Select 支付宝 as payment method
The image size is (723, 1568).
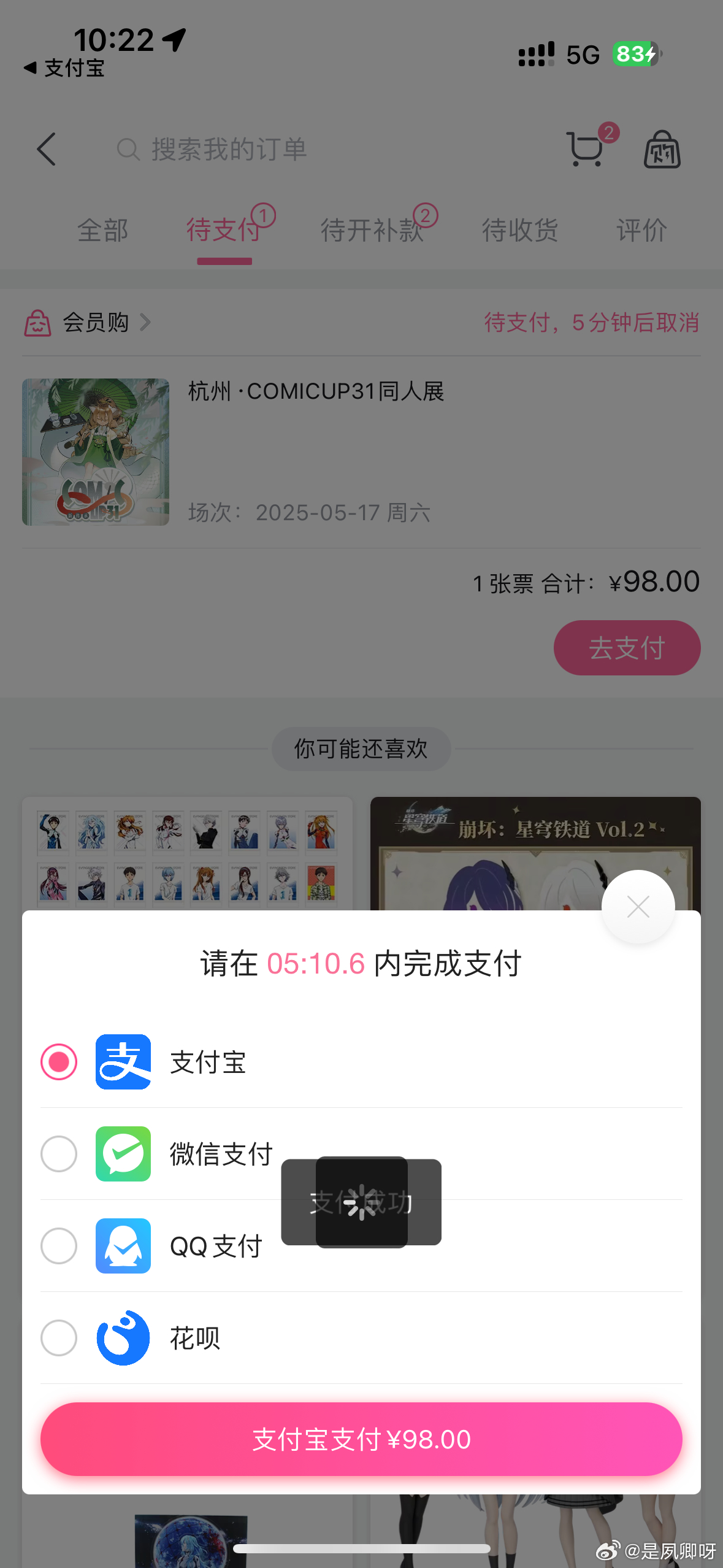coord(59,1062)
